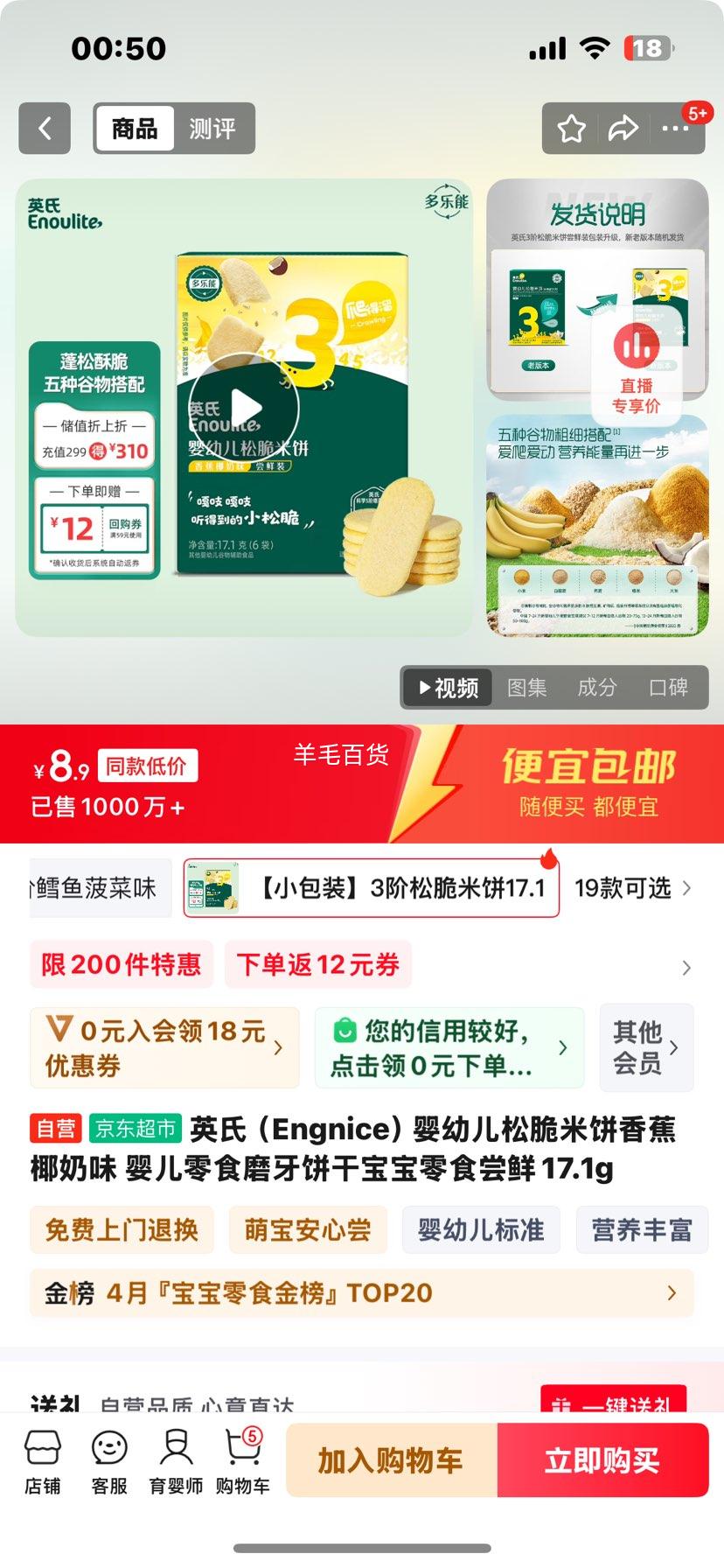Image resolution: width=724 pixels, height=1568 pixels.
Task: Tap the 立即购买 buy now button
Action: click(605, 1459)
